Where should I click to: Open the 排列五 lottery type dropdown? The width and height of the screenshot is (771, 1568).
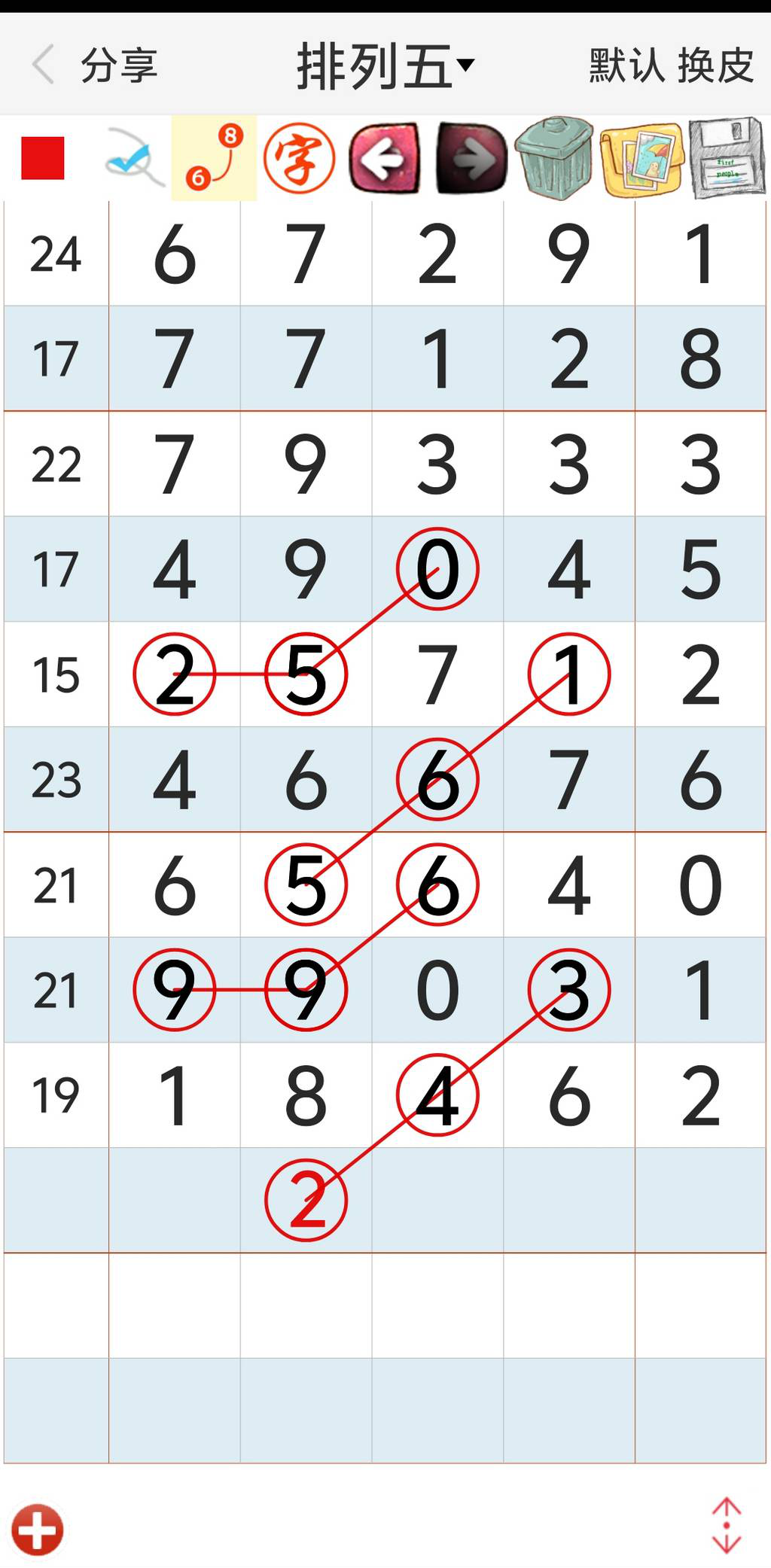point(382,65)
